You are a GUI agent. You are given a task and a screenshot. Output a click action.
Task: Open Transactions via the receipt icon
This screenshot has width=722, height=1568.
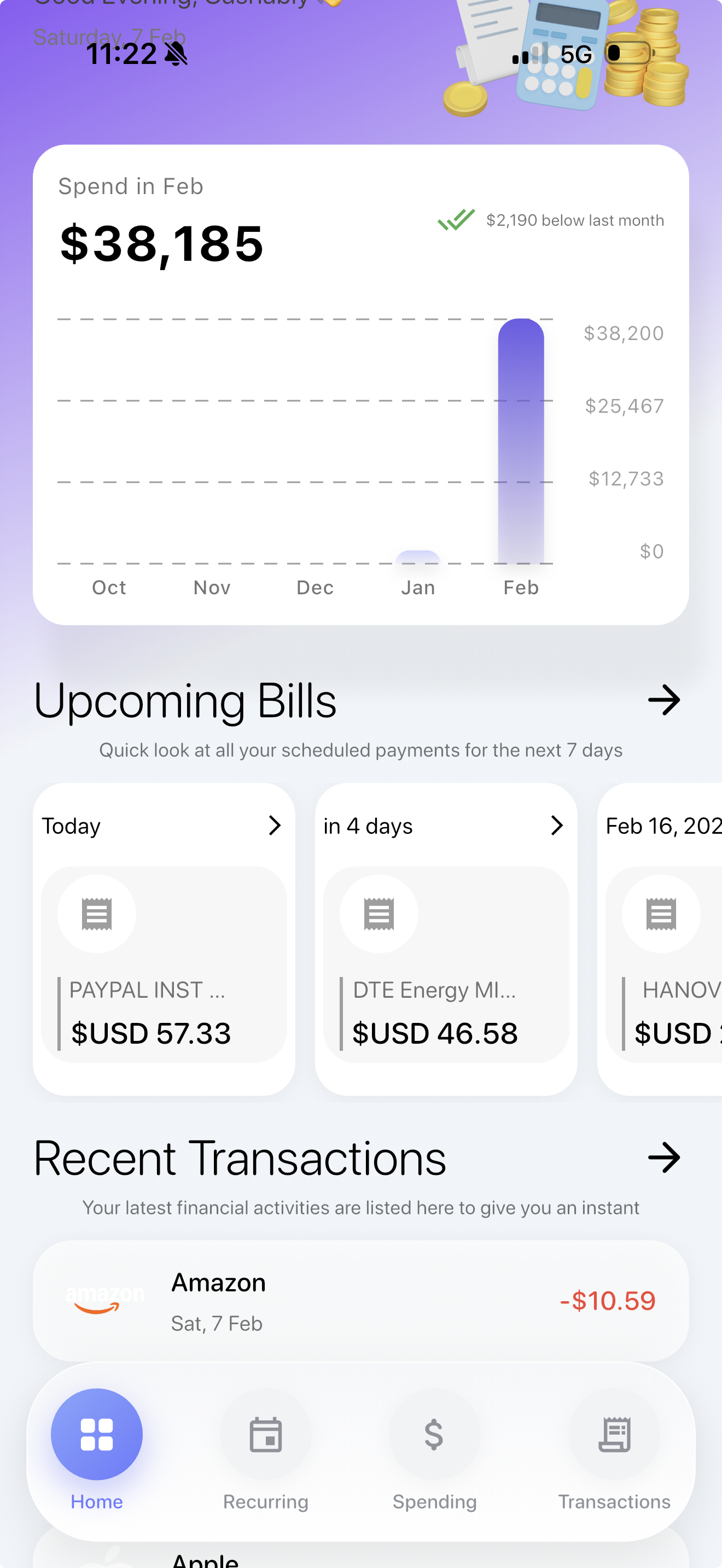(x=614, y=1435)
